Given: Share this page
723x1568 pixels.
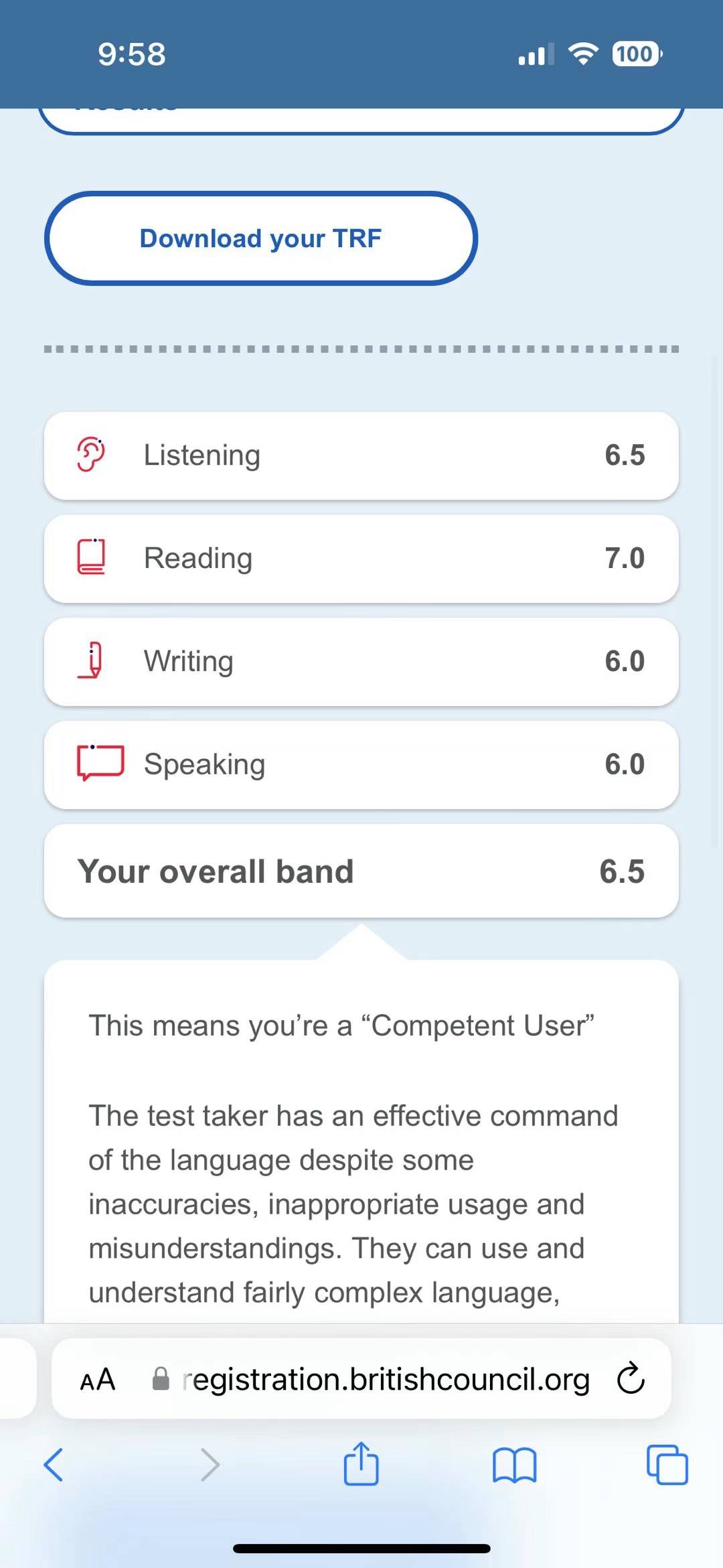Looking at the screenshot, I should [x=361, y=1464].
